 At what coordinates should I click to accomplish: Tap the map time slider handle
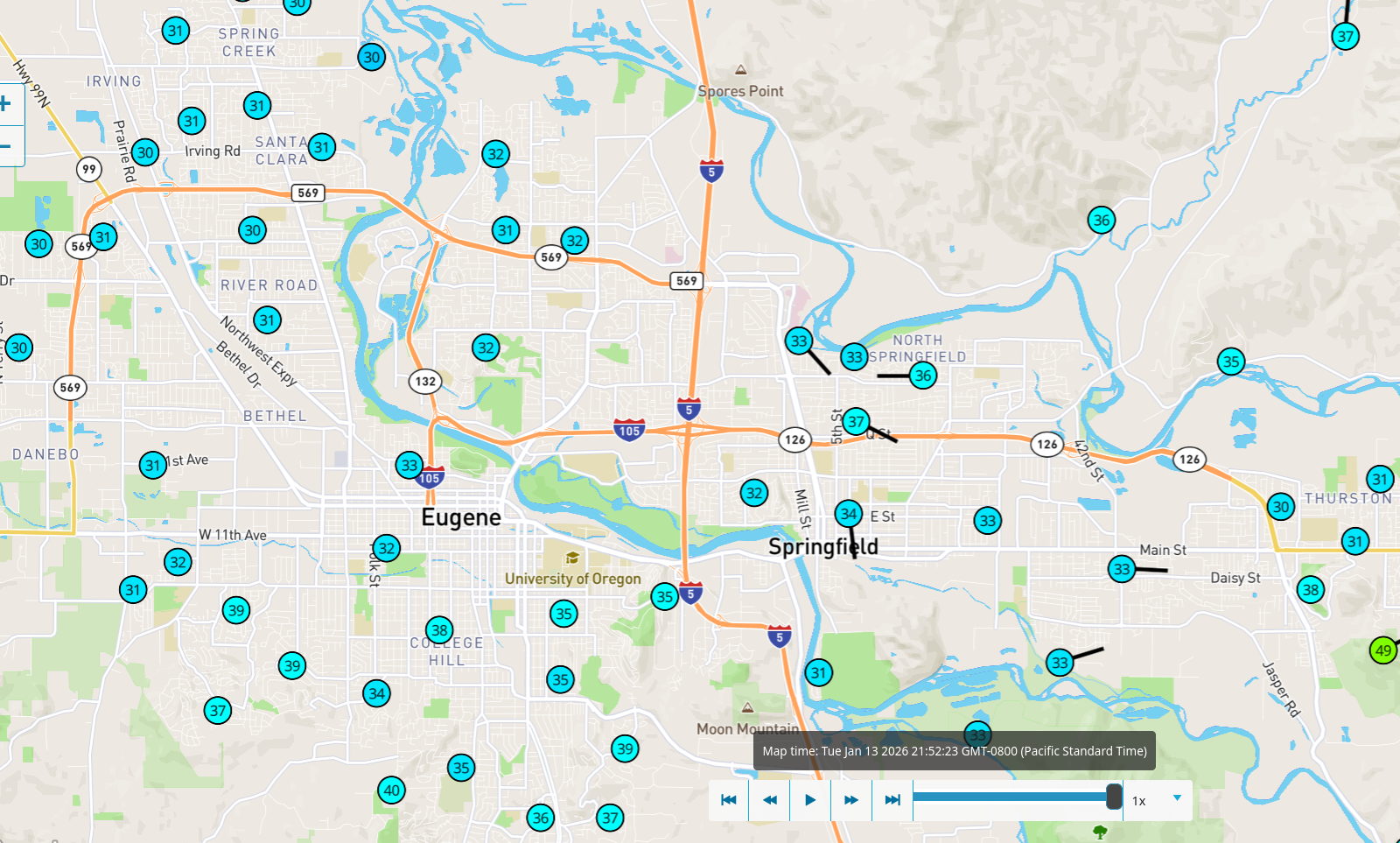pyautogui.click(x=1114, y=797)
